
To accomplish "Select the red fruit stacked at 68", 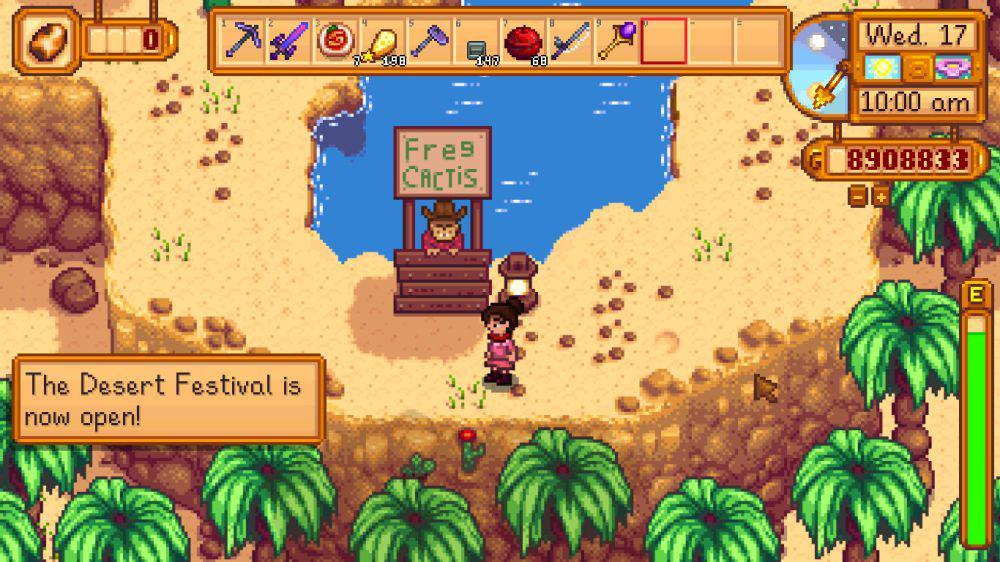I will click(x=522, y=41).
